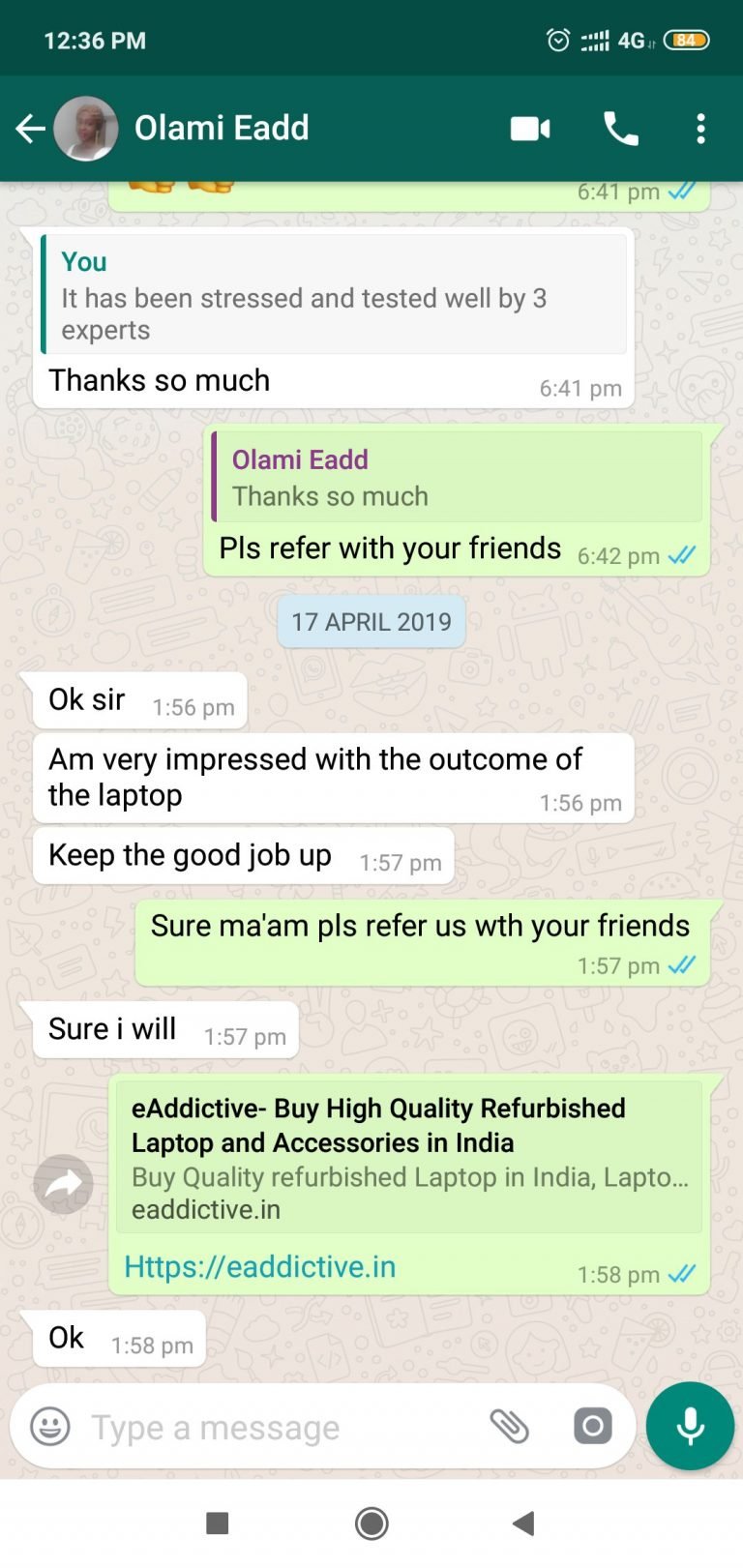Tap contact name Olami Eadd in header
The width and height of the screenshot is (743, 1568).
222,127
